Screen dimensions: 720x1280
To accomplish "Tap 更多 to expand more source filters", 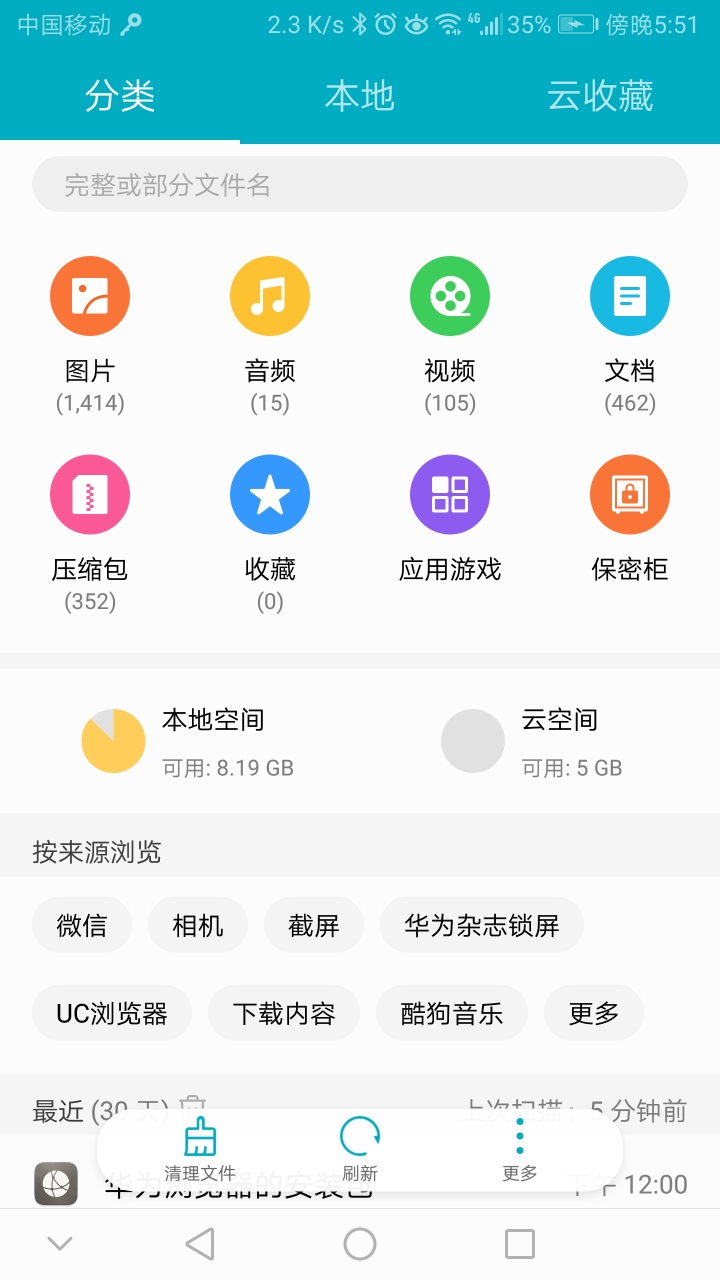I will 593,1012.
